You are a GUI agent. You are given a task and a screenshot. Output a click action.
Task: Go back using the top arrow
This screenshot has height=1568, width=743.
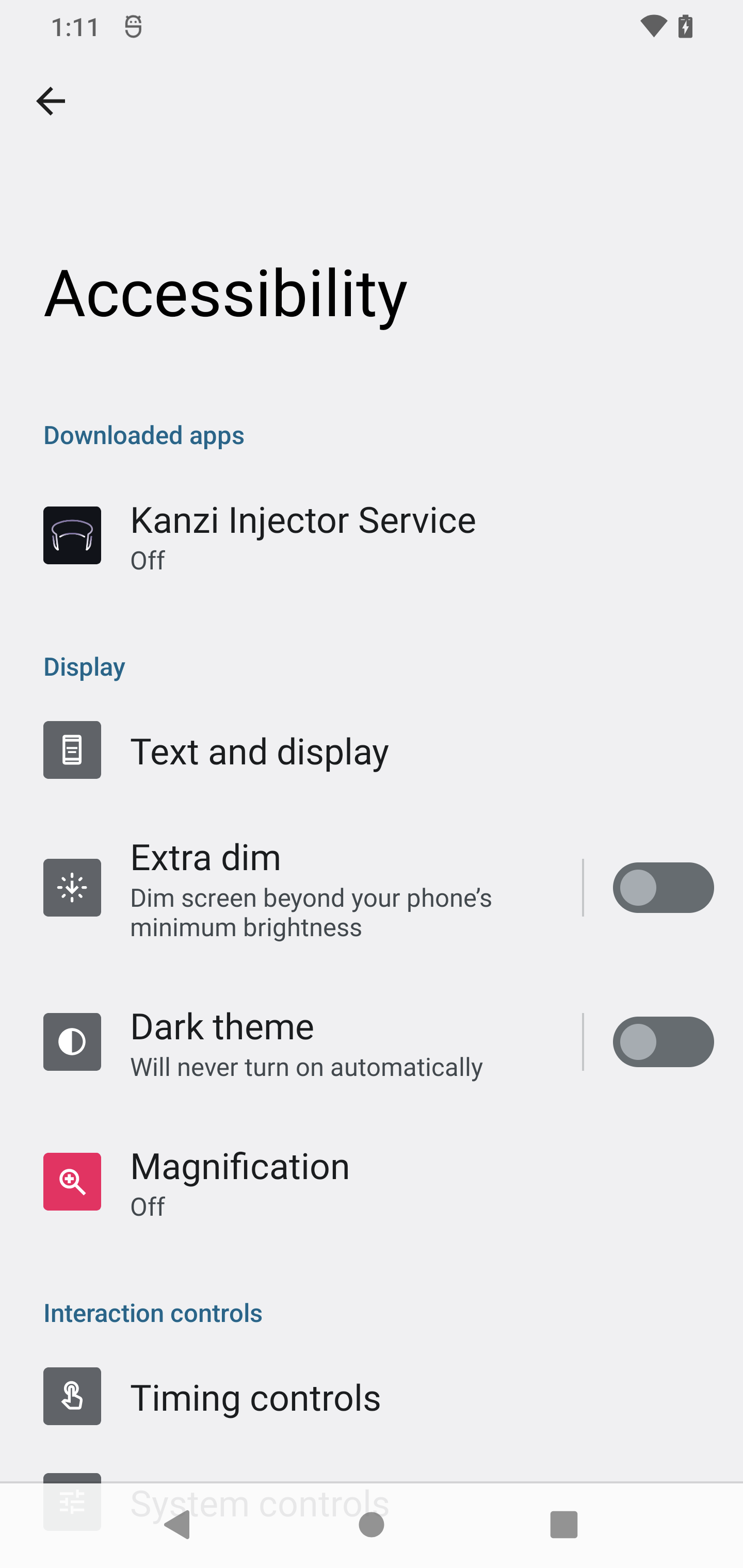pos(51,101)
